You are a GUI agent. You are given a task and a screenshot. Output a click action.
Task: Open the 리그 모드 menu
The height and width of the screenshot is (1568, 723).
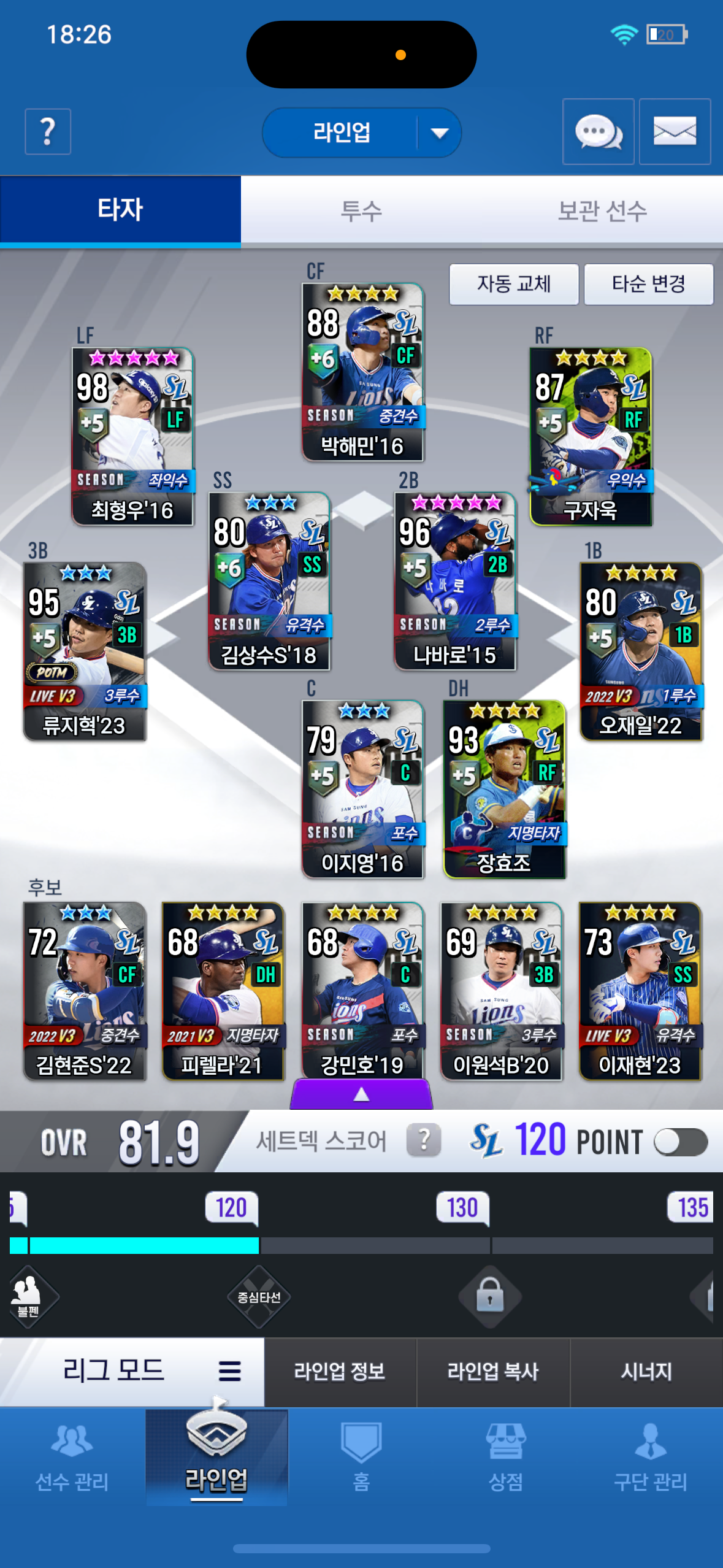click(132, 1371)
